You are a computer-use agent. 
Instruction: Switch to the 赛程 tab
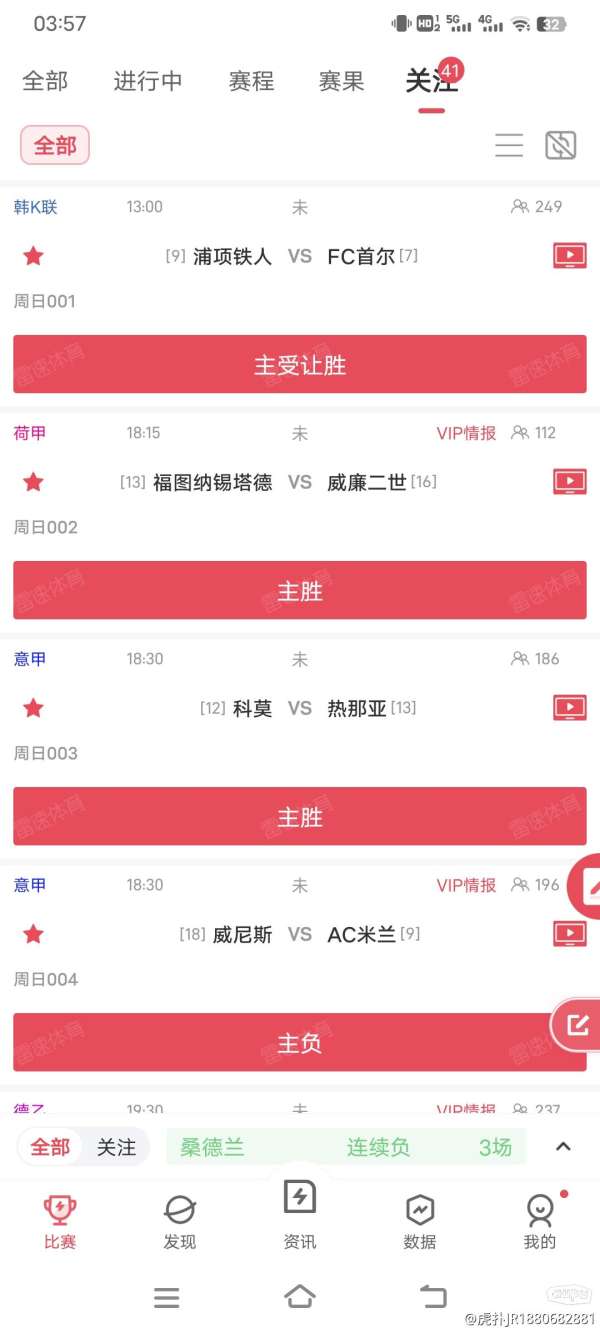pos(251,81)
